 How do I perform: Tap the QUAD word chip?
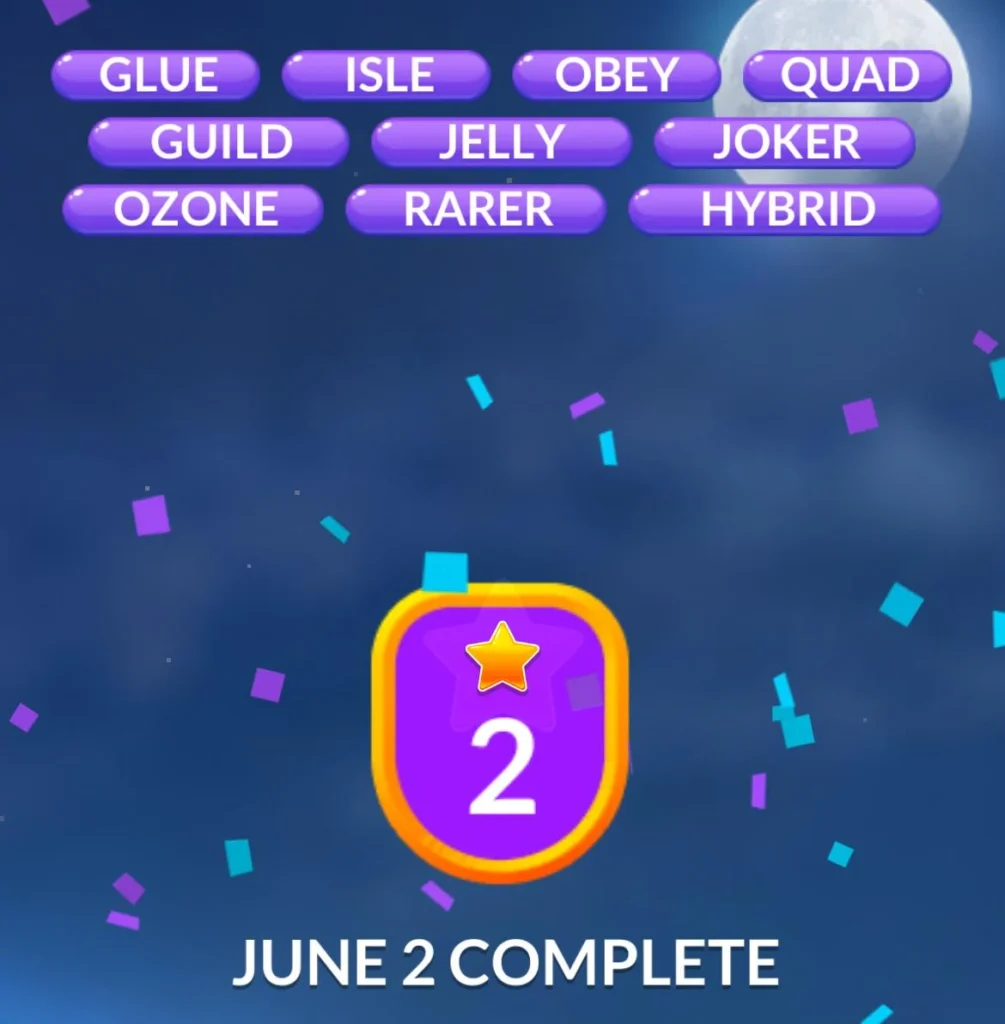click(847, 76)
